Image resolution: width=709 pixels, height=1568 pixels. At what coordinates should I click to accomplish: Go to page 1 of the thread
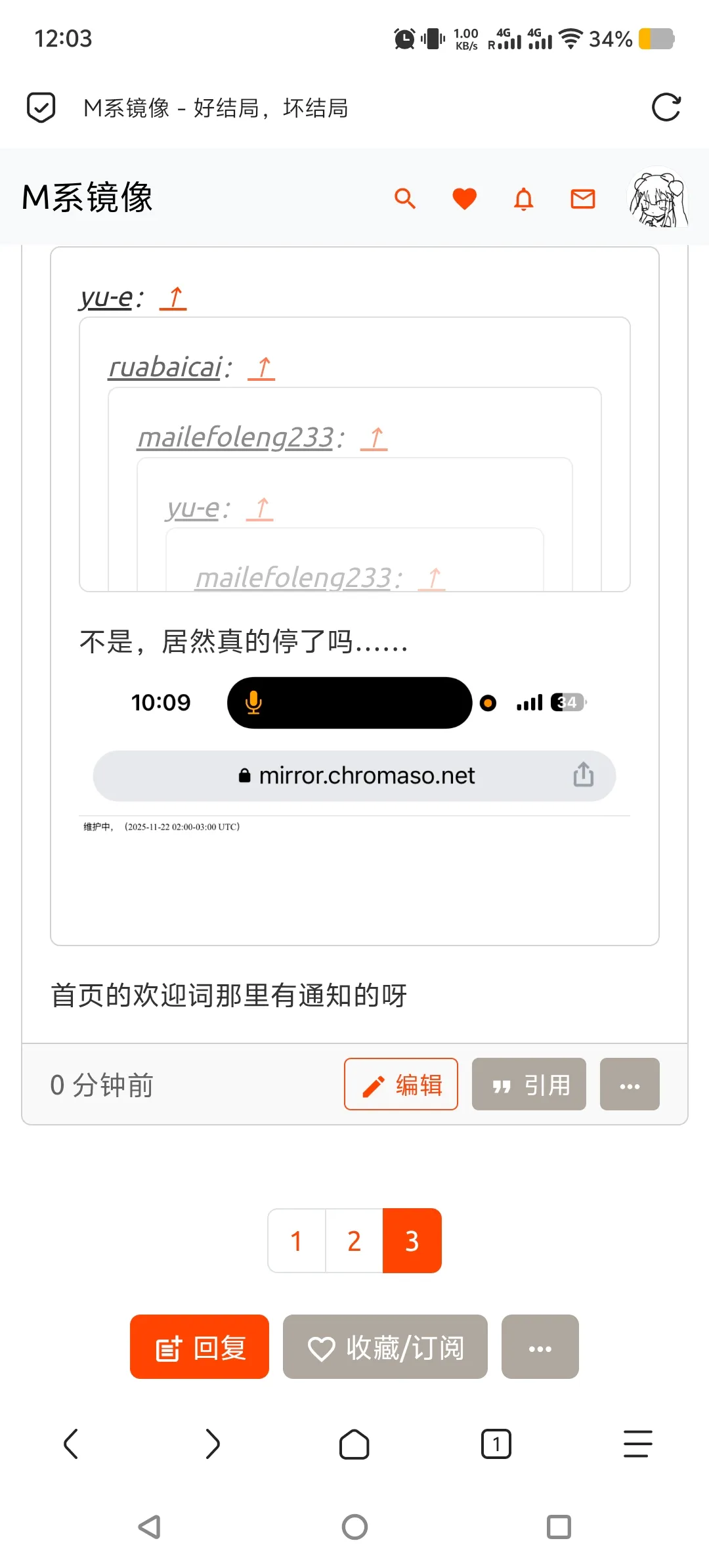[x=297, y=1241]
